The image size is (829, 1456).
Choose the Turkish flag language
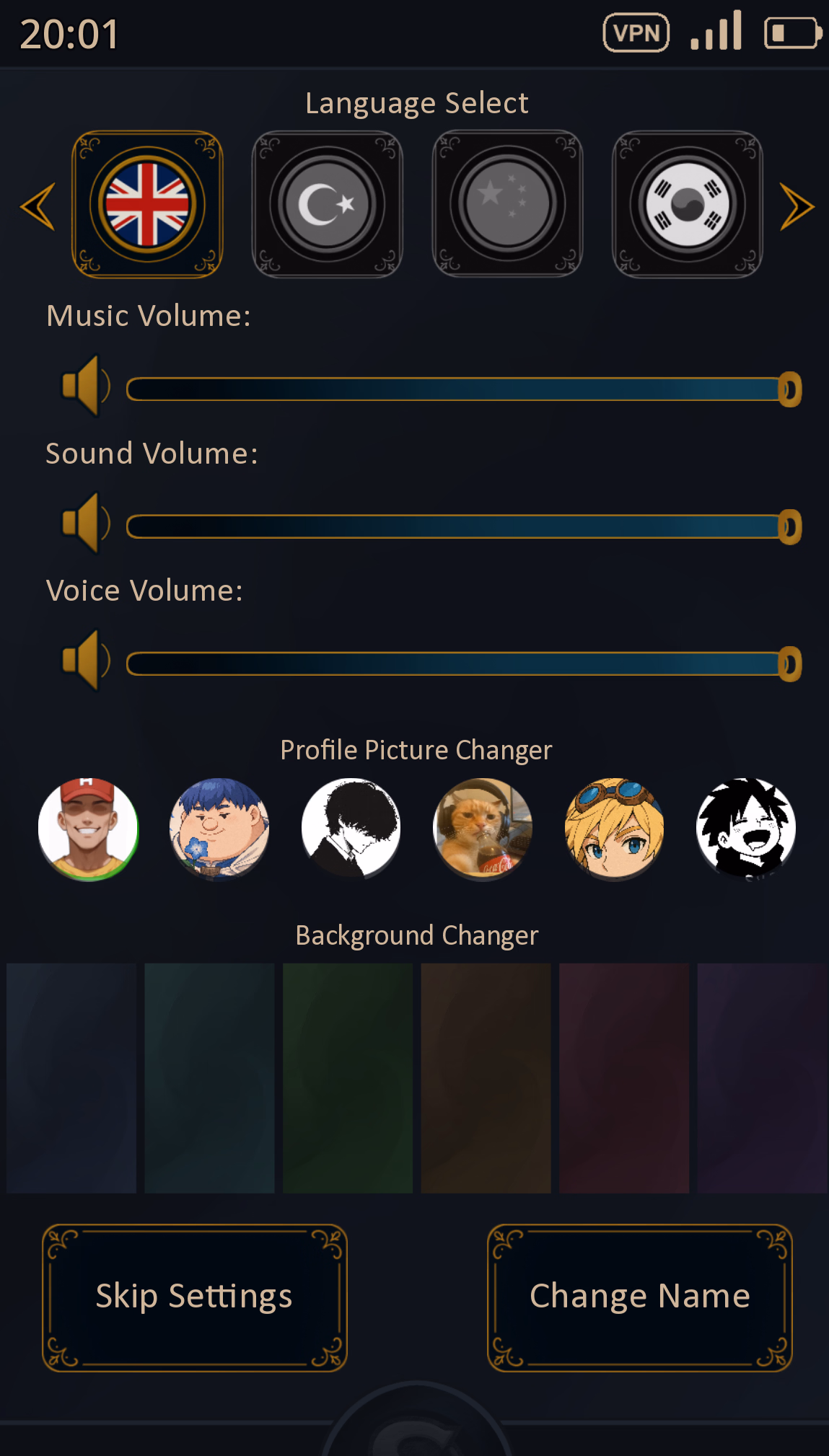coord(327,204)
